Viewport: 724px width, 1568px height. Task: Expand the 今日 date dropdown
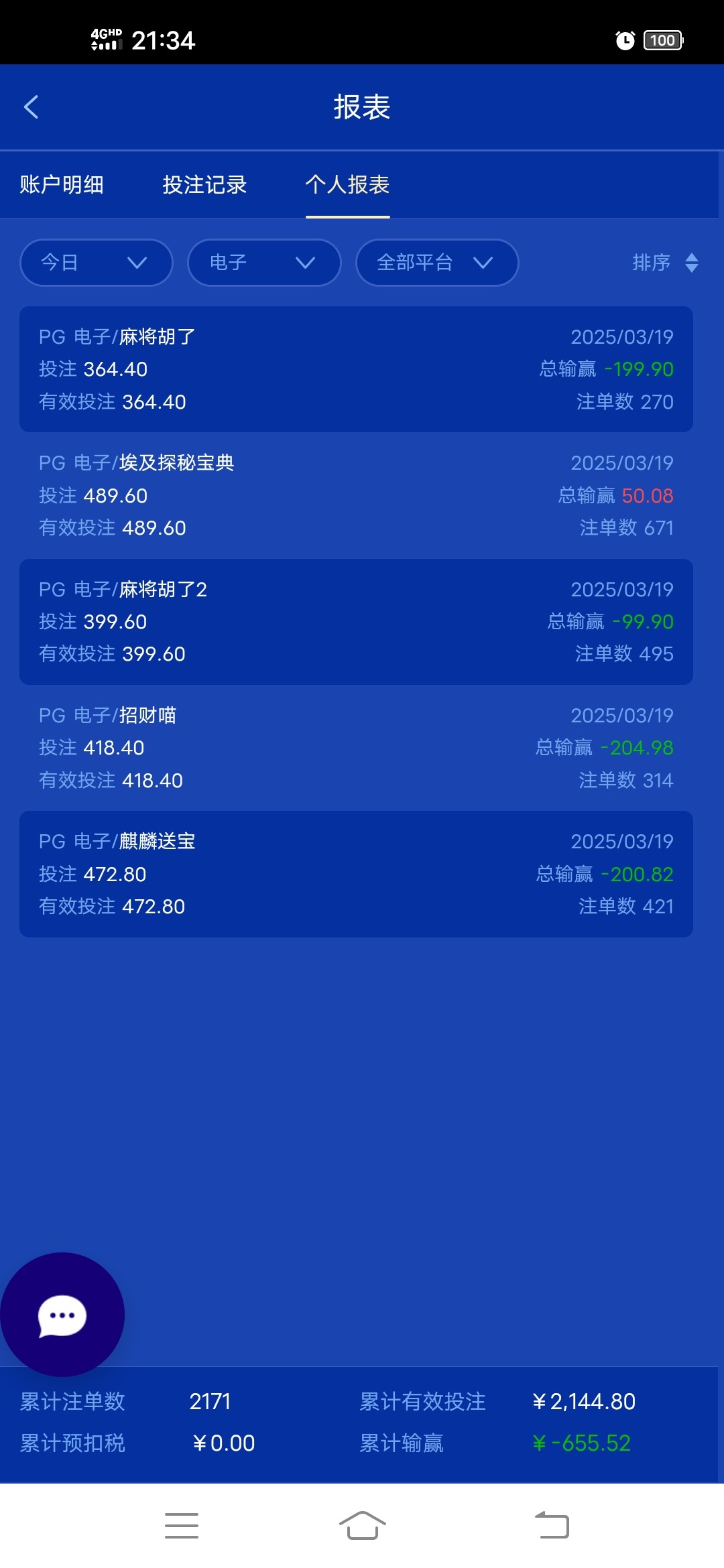click(x=96, y=263)
